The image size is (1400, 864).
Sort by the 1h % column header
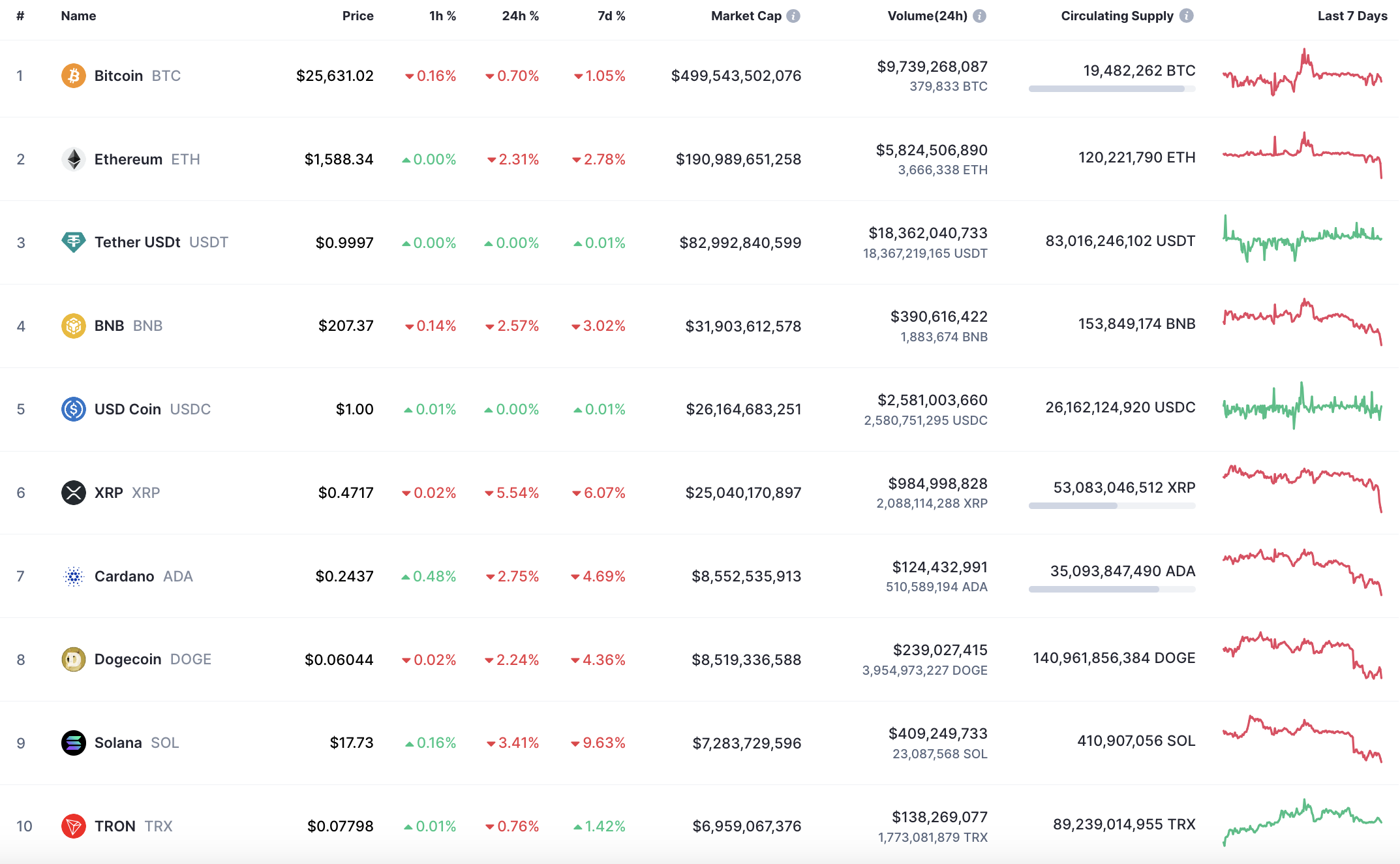[442, 16]
